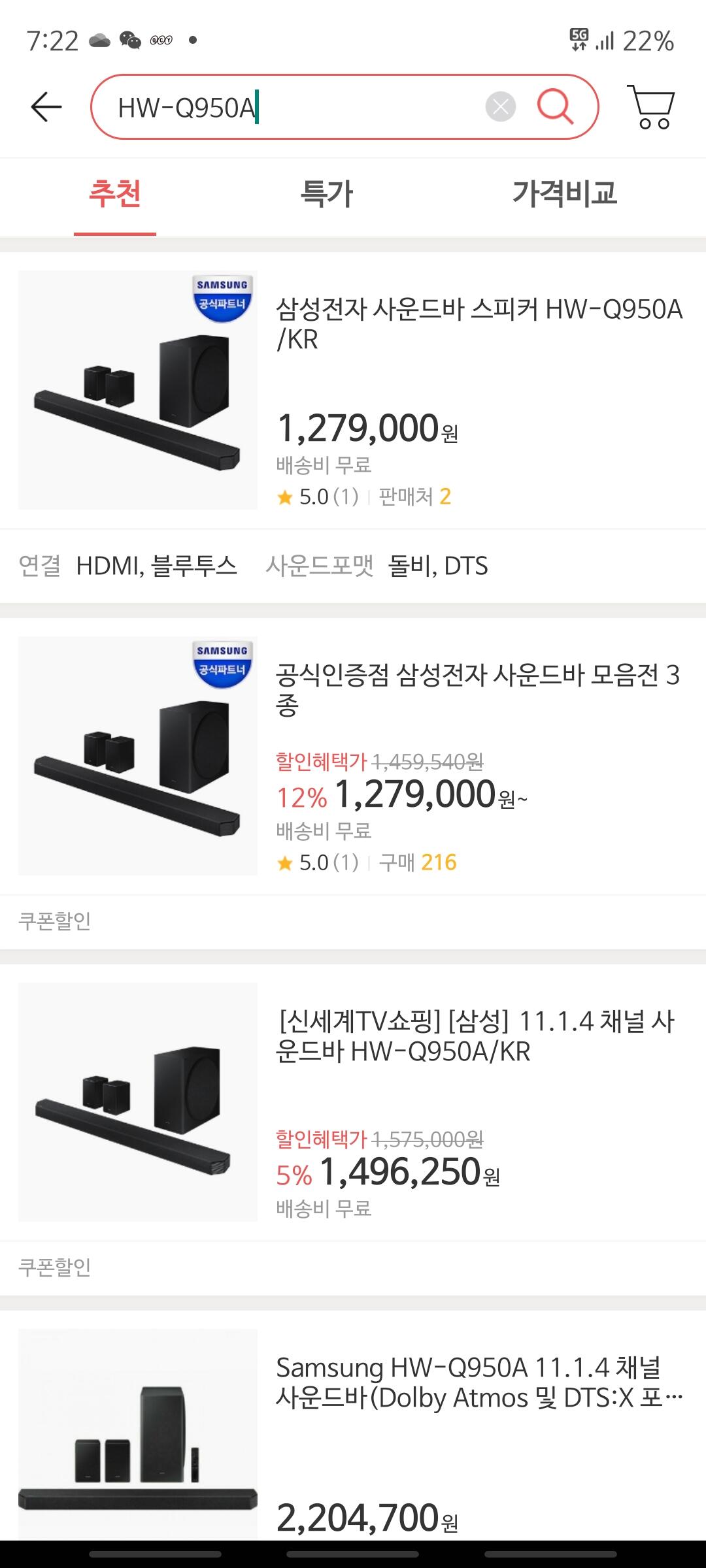Open 삼성전자 사운드바 스피커 HW-Q950A/KR product
This screenshot has height=1568, width=706.
tap(479, 324)
